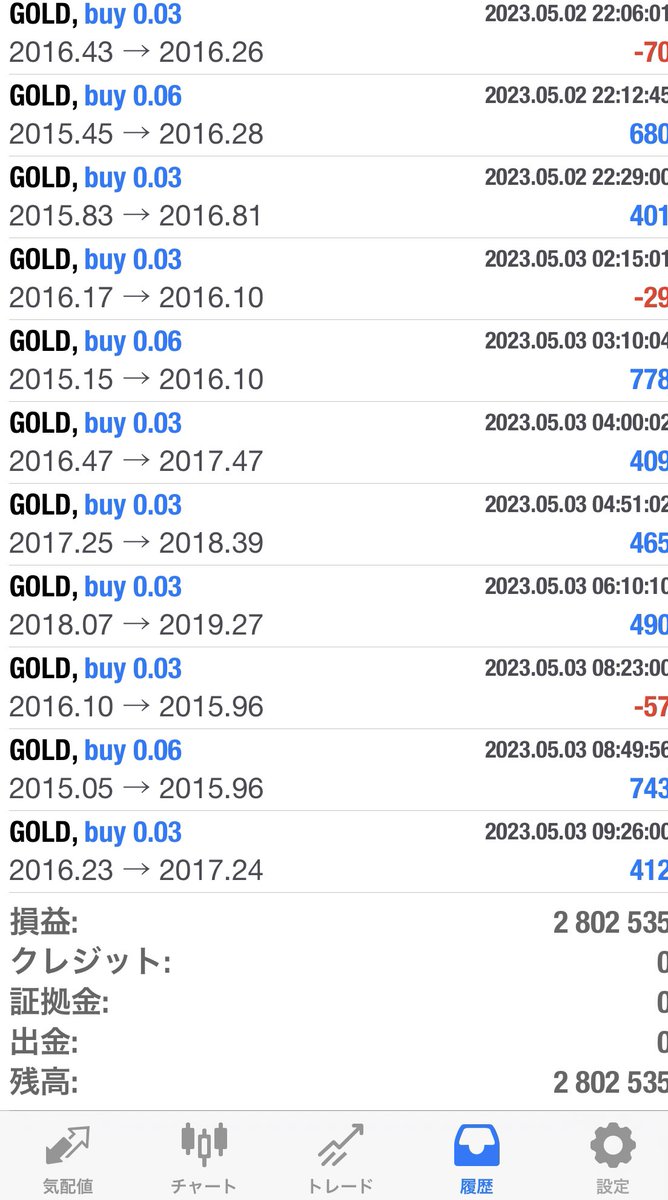The height and width of the screenshot is (1200, 668).
Task: Open the 設定 settings tab
Action: click(x=612, y=1157)
